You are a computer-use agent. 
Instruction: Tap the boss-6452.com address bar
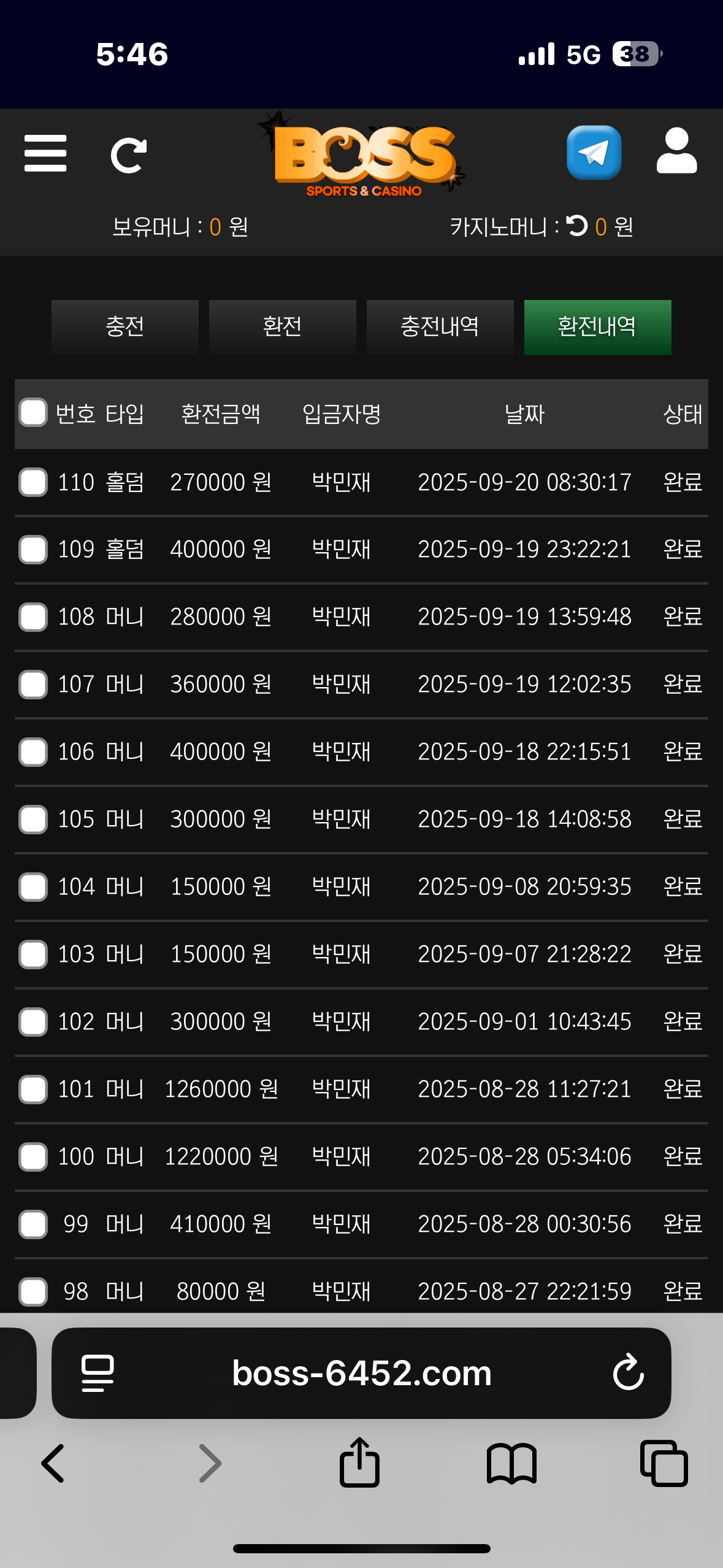point(361,1373)
